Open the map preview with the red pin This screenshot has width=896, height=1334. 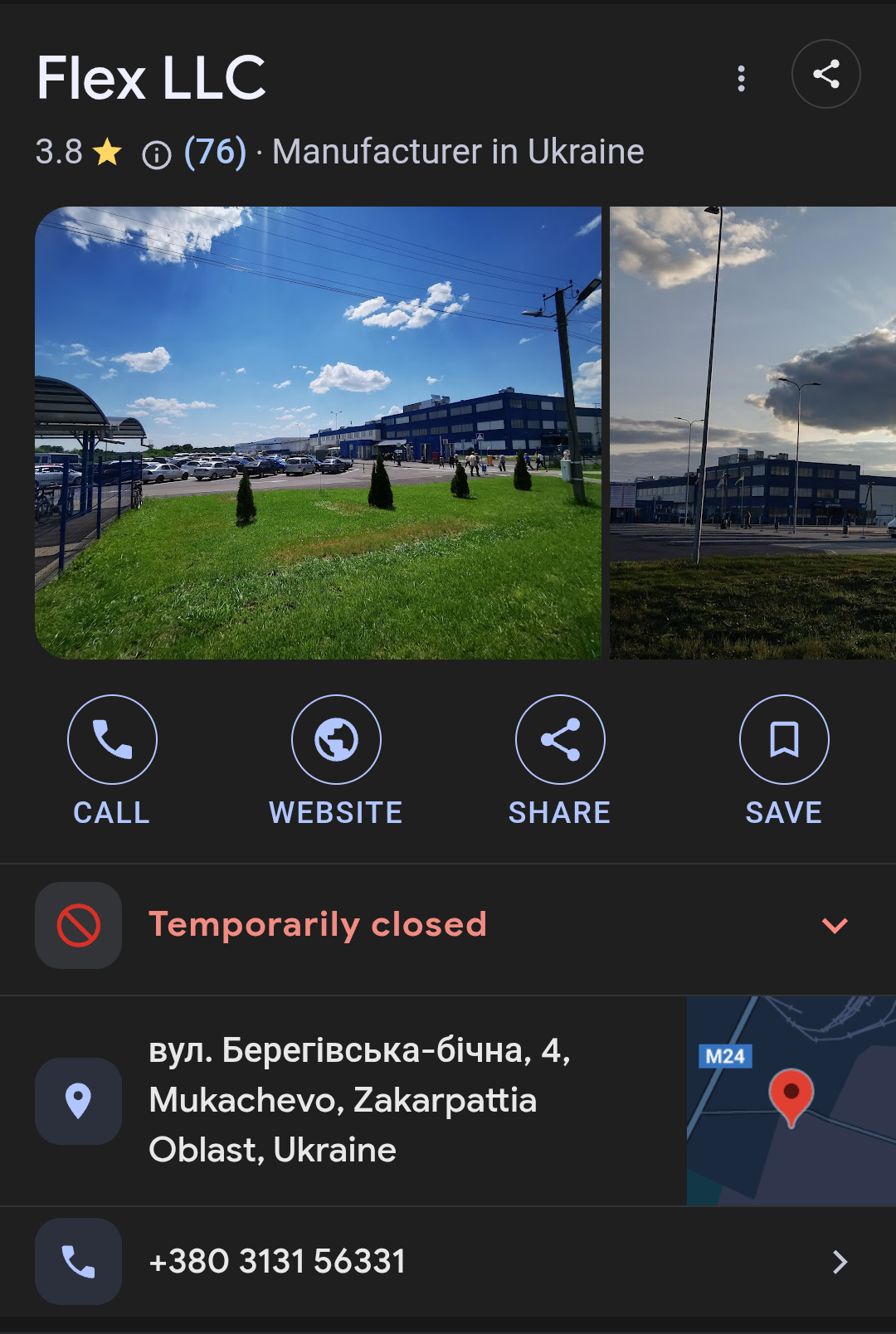coord(791,1100)
